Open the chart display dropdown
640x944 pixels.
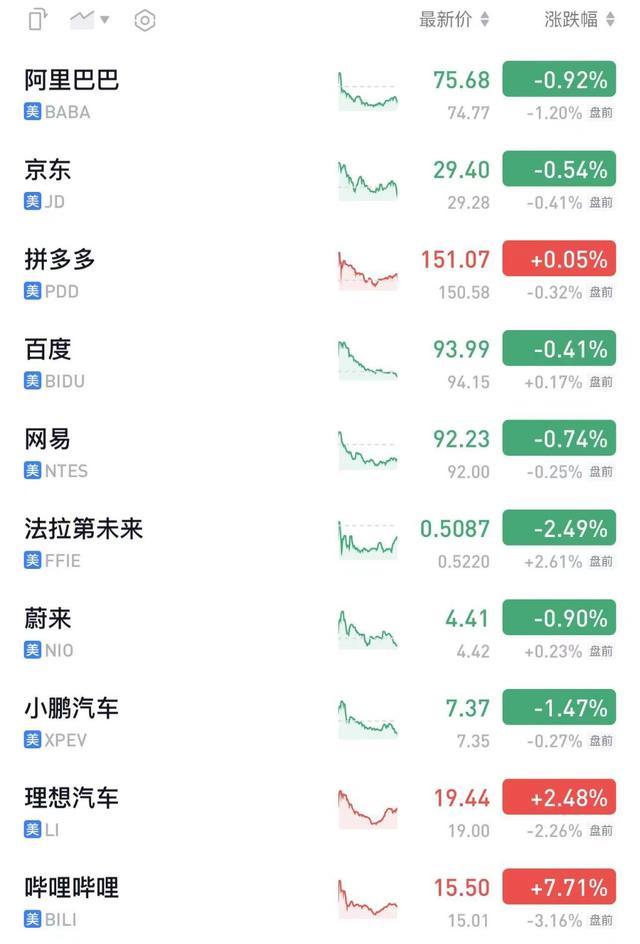[90, 20]
